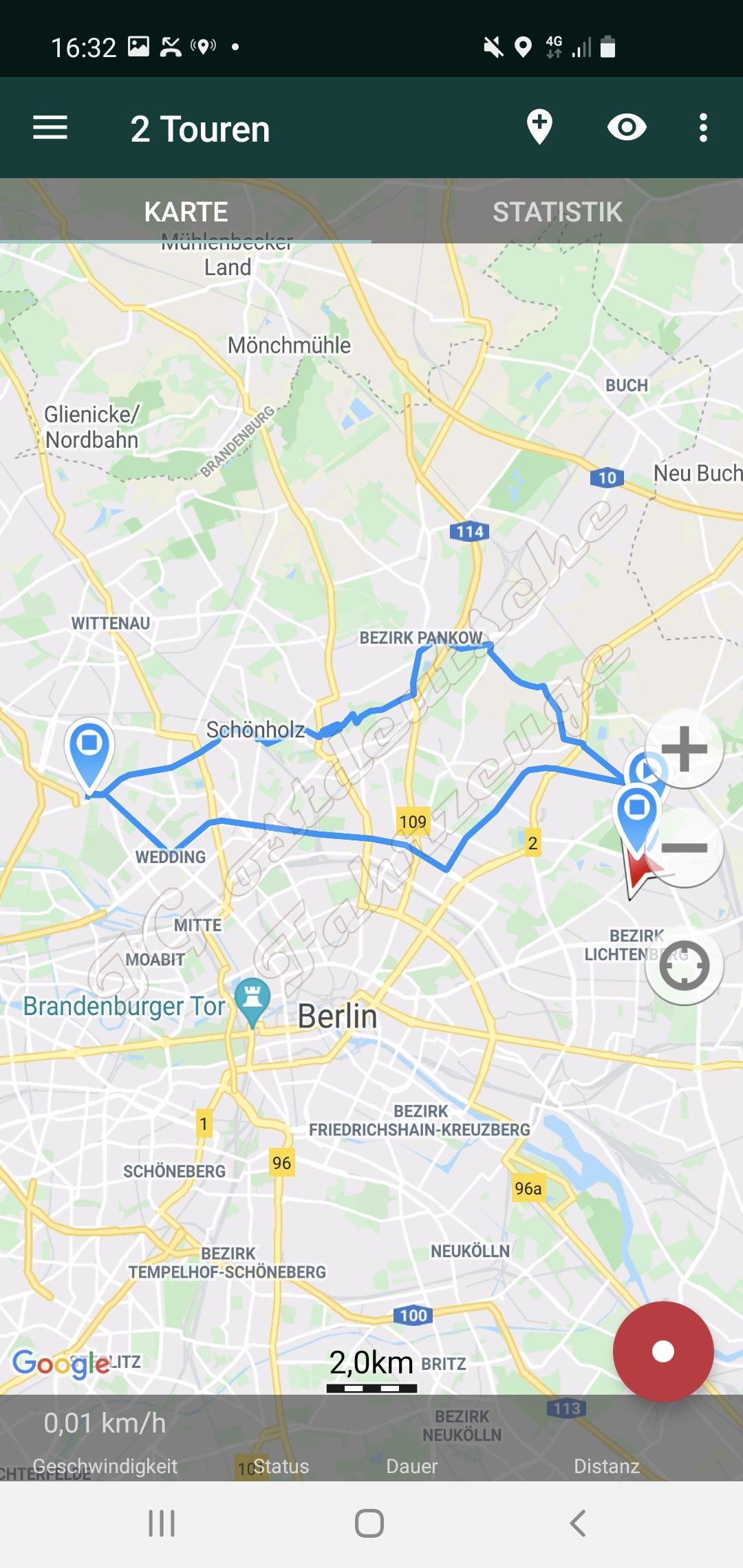Screen dimensions: 743x1568
Task: Go back using the system back button
Action: (578, 1523)
